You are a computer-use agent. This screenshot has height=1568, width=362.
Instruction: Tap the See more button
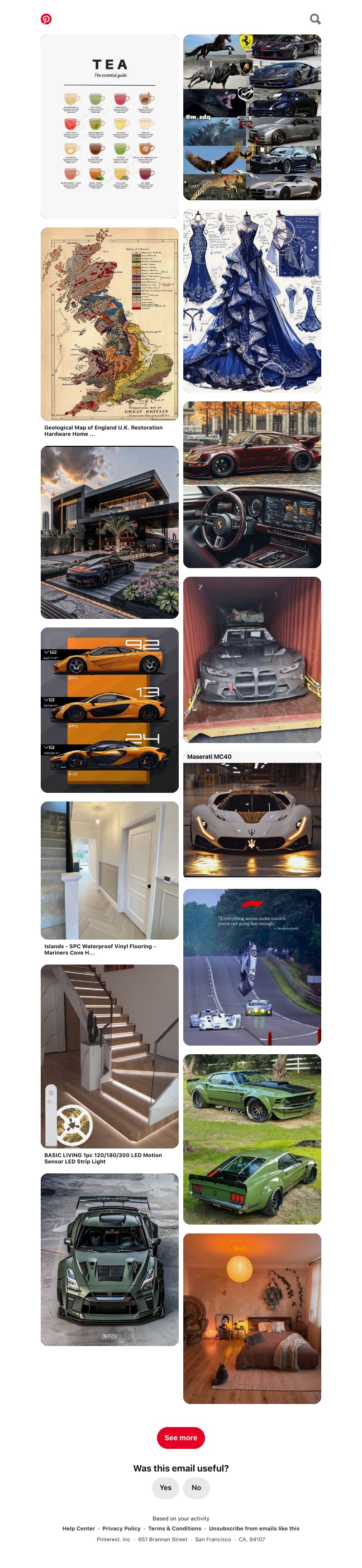click(181, 1438)
